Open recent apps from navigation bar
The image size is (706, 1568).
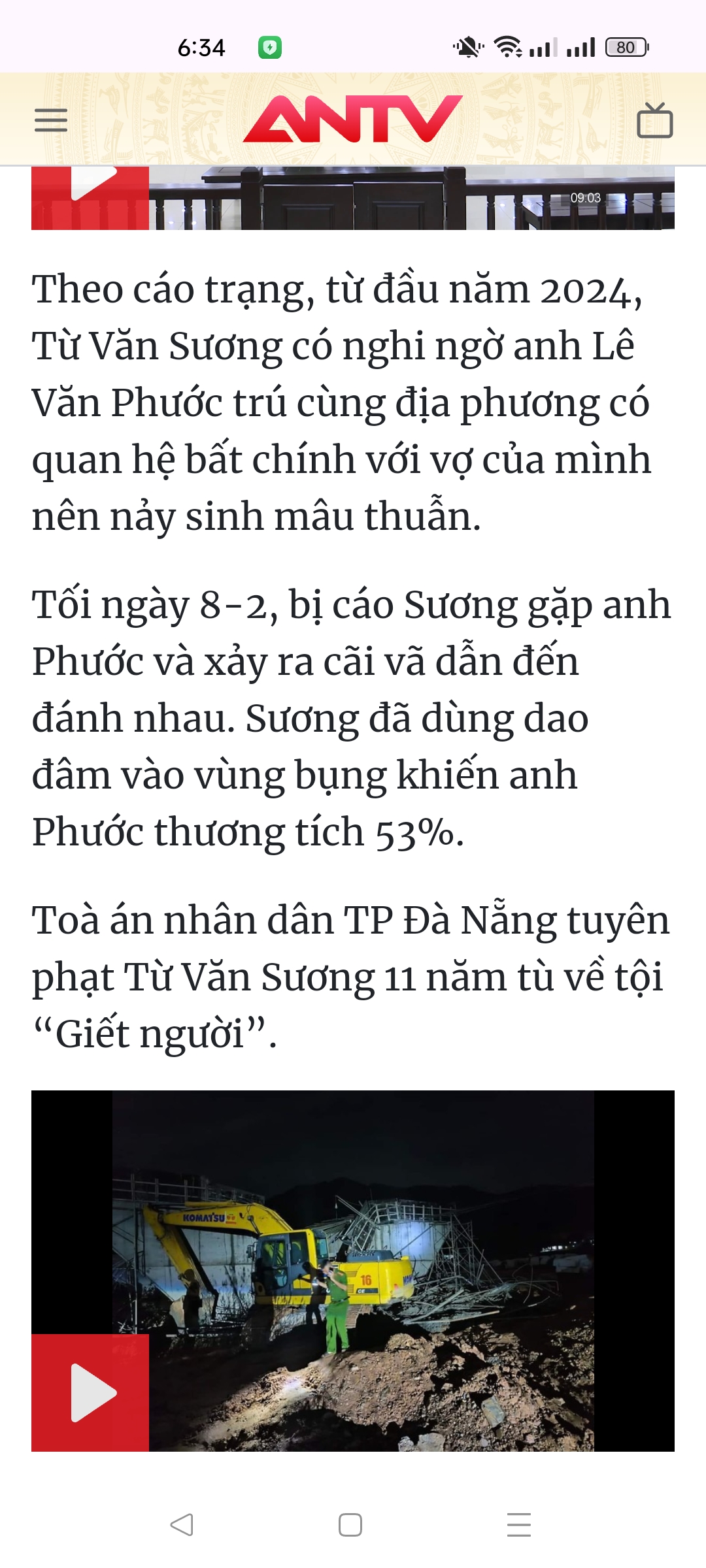[519, 1525]
